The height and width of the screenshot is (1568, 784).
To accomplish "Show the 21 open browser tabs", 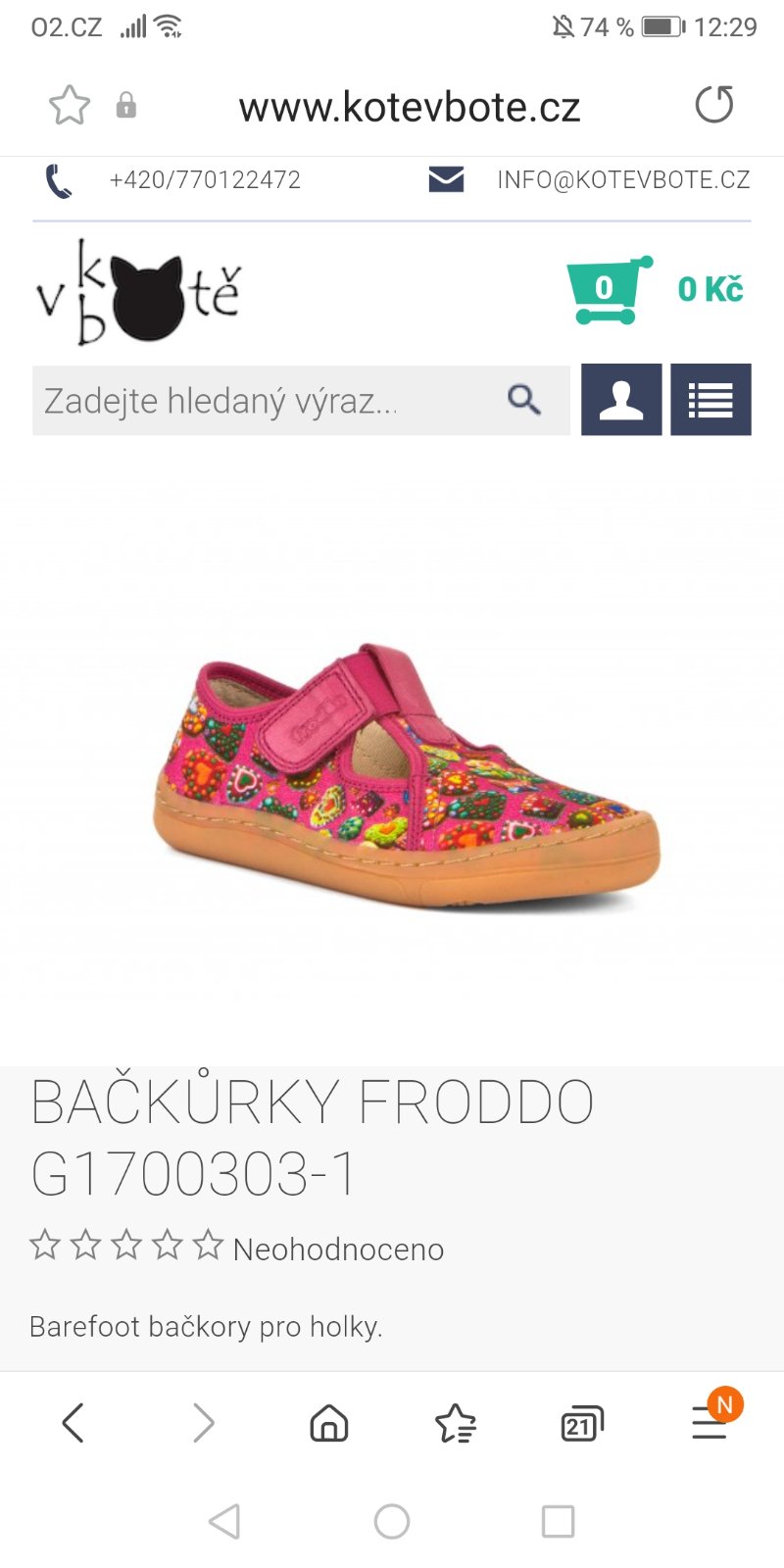I will click(581, 1423).
